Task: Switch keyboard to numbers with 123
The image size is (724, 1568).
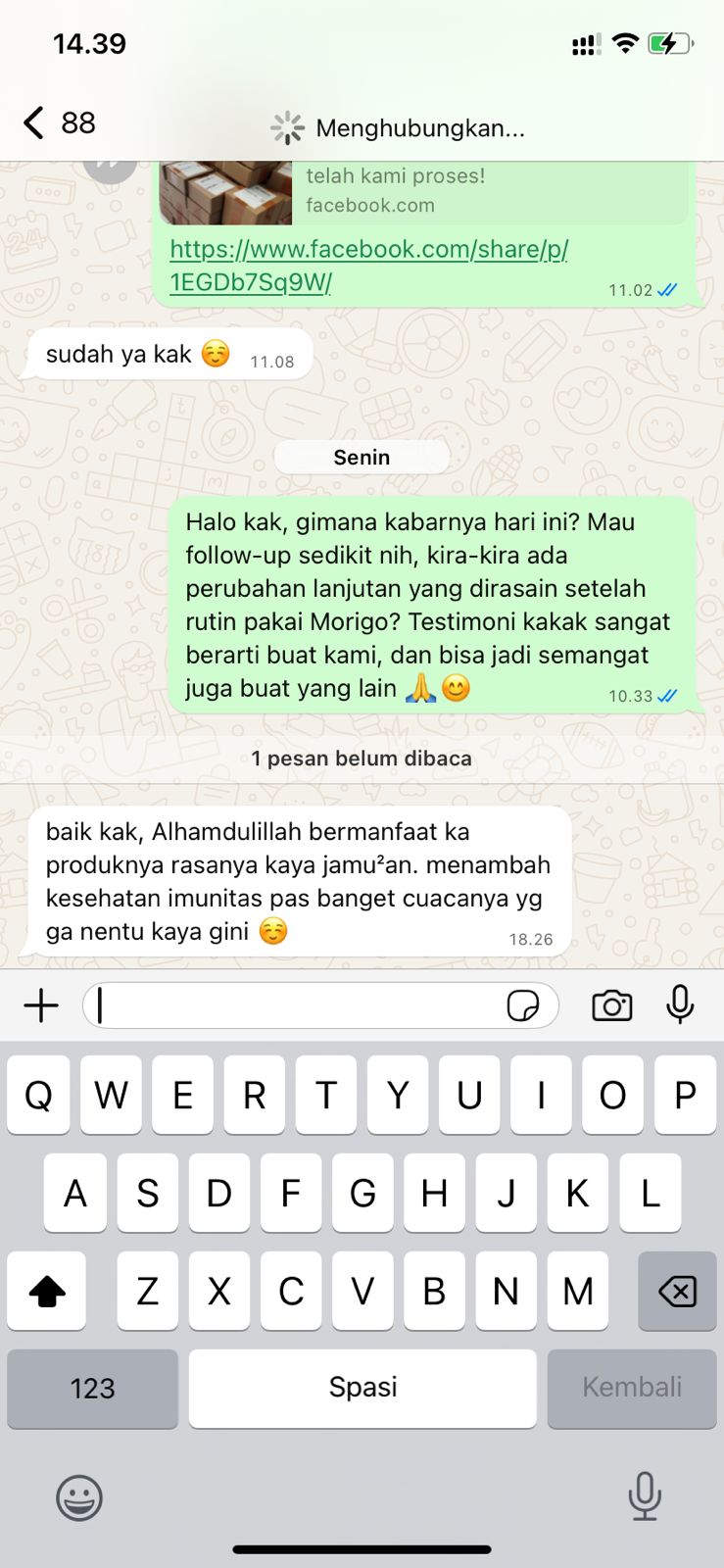Action: pyautogui.click(x=92, y=1388)
